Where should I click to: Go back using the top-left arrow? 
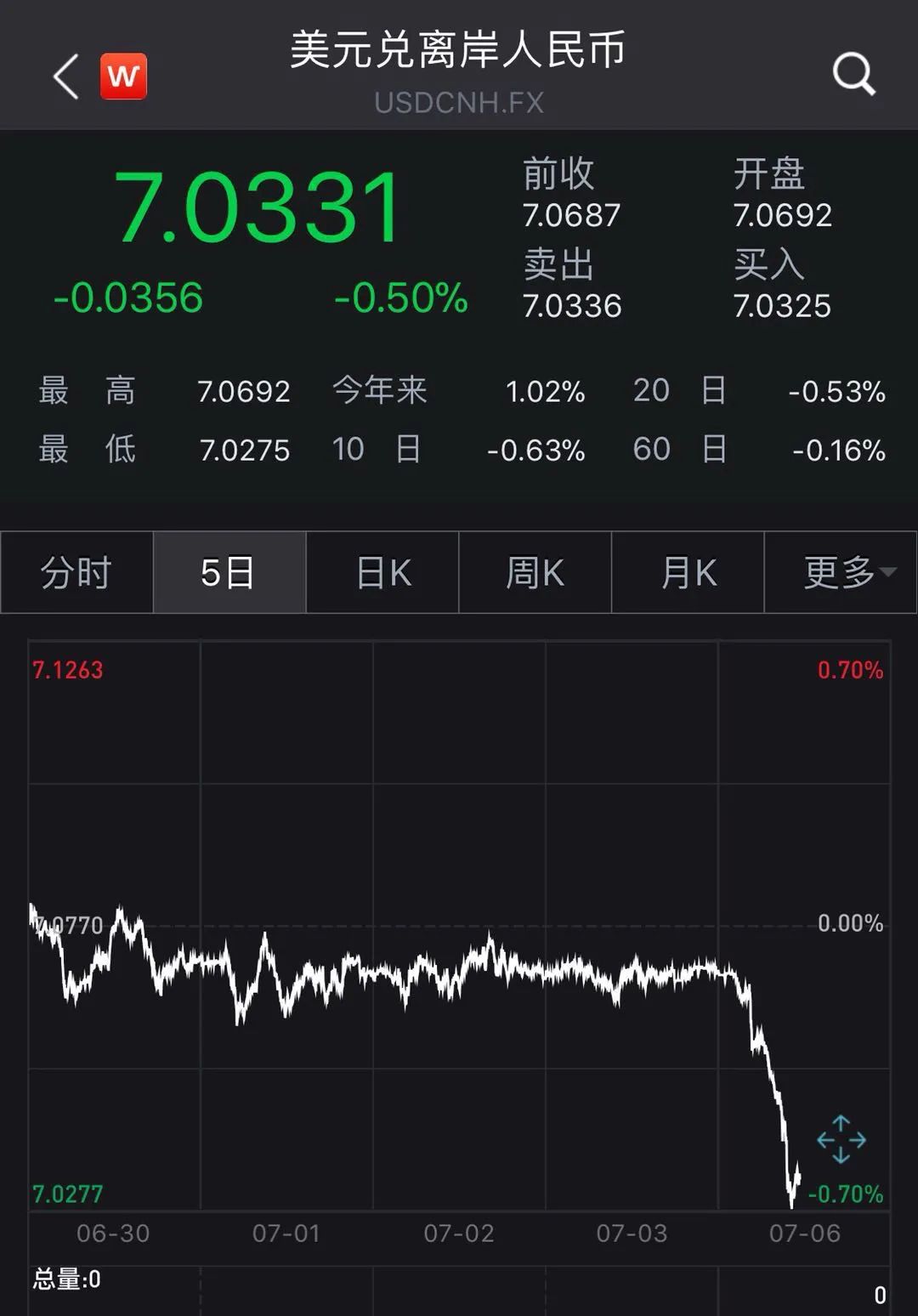65,77
